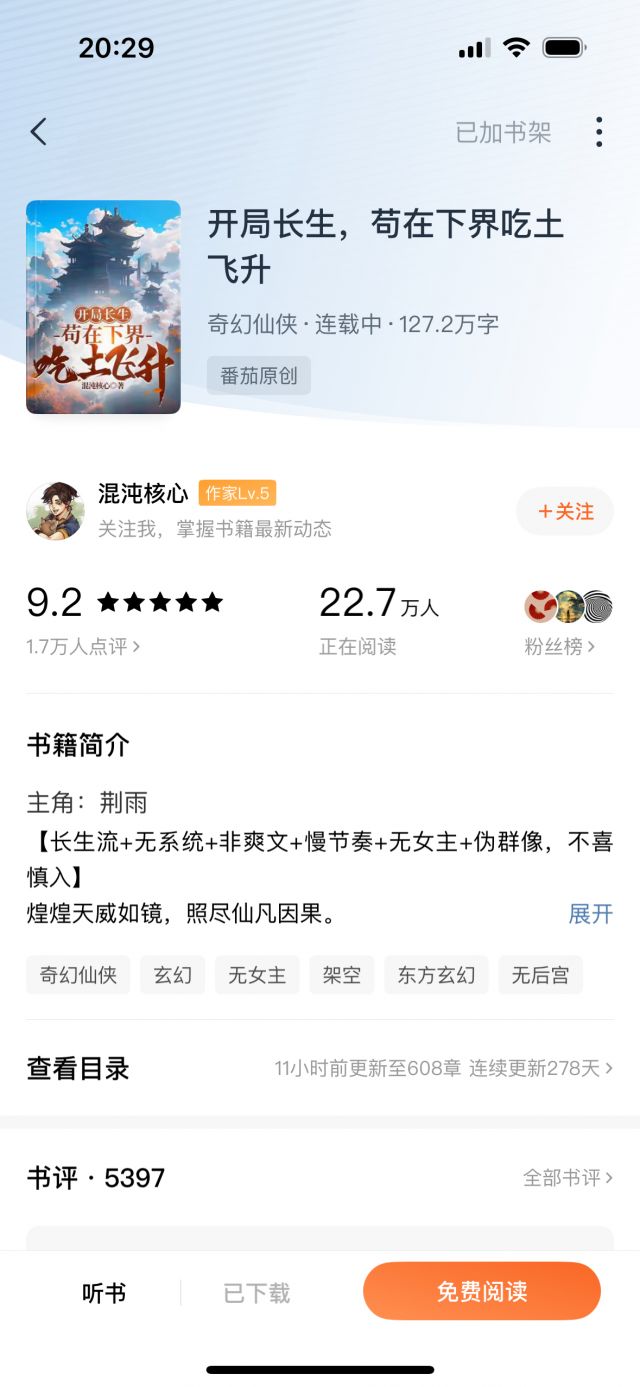Select the 架空 tag chip
The image size is (640, 1387).
point(342,975)
